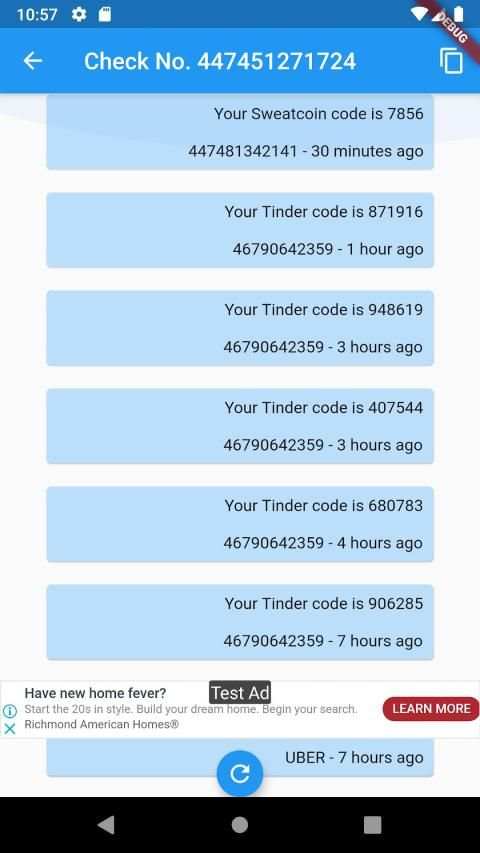The height and width of the screenshot is (853, 480).
Task: Copy the phone number with the copy icon
Action: click(x=451, y=61)
